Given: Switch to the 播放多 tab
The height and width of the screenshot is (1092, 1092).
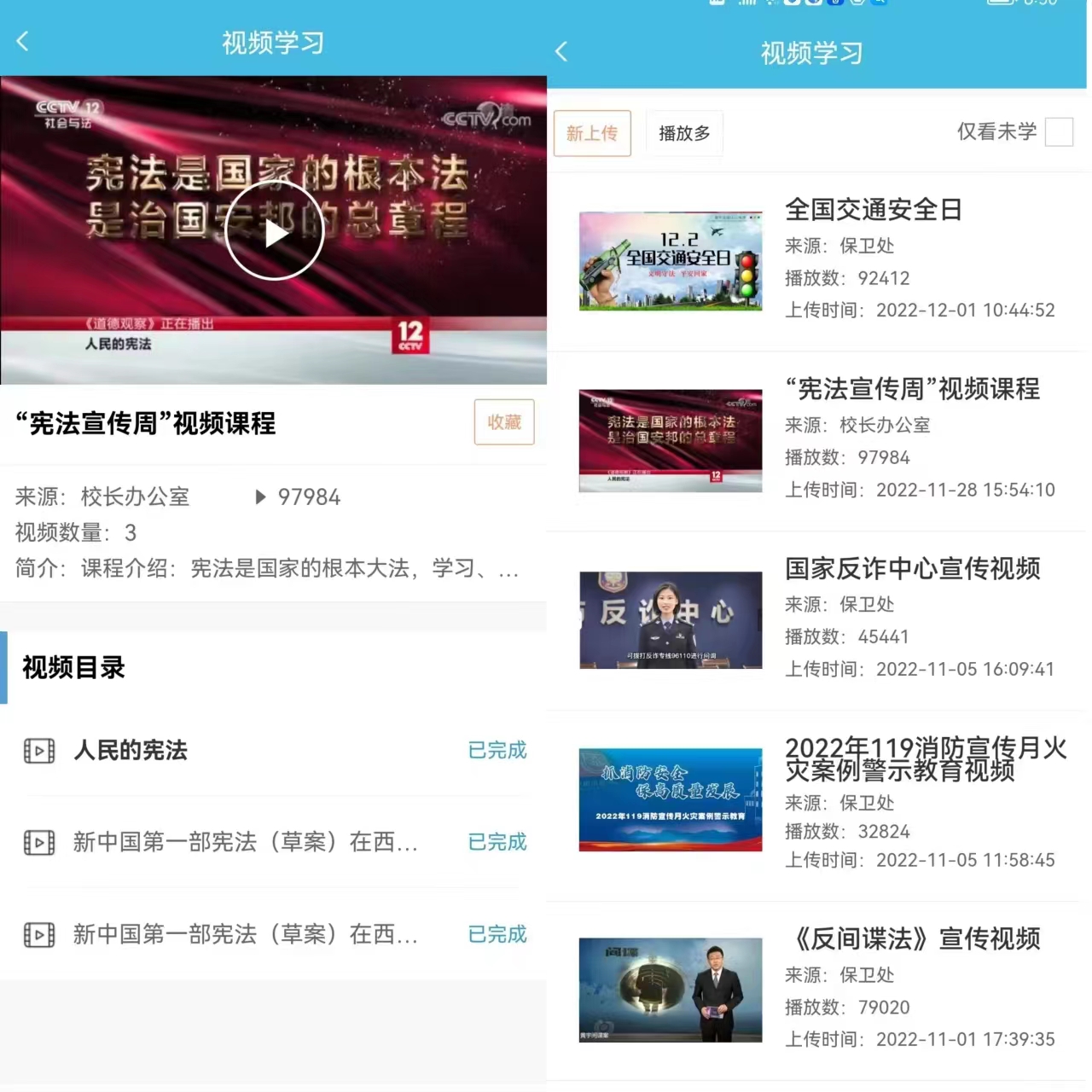Looking at the screenshot, I should pyautogui.click(x=684, y=133).
